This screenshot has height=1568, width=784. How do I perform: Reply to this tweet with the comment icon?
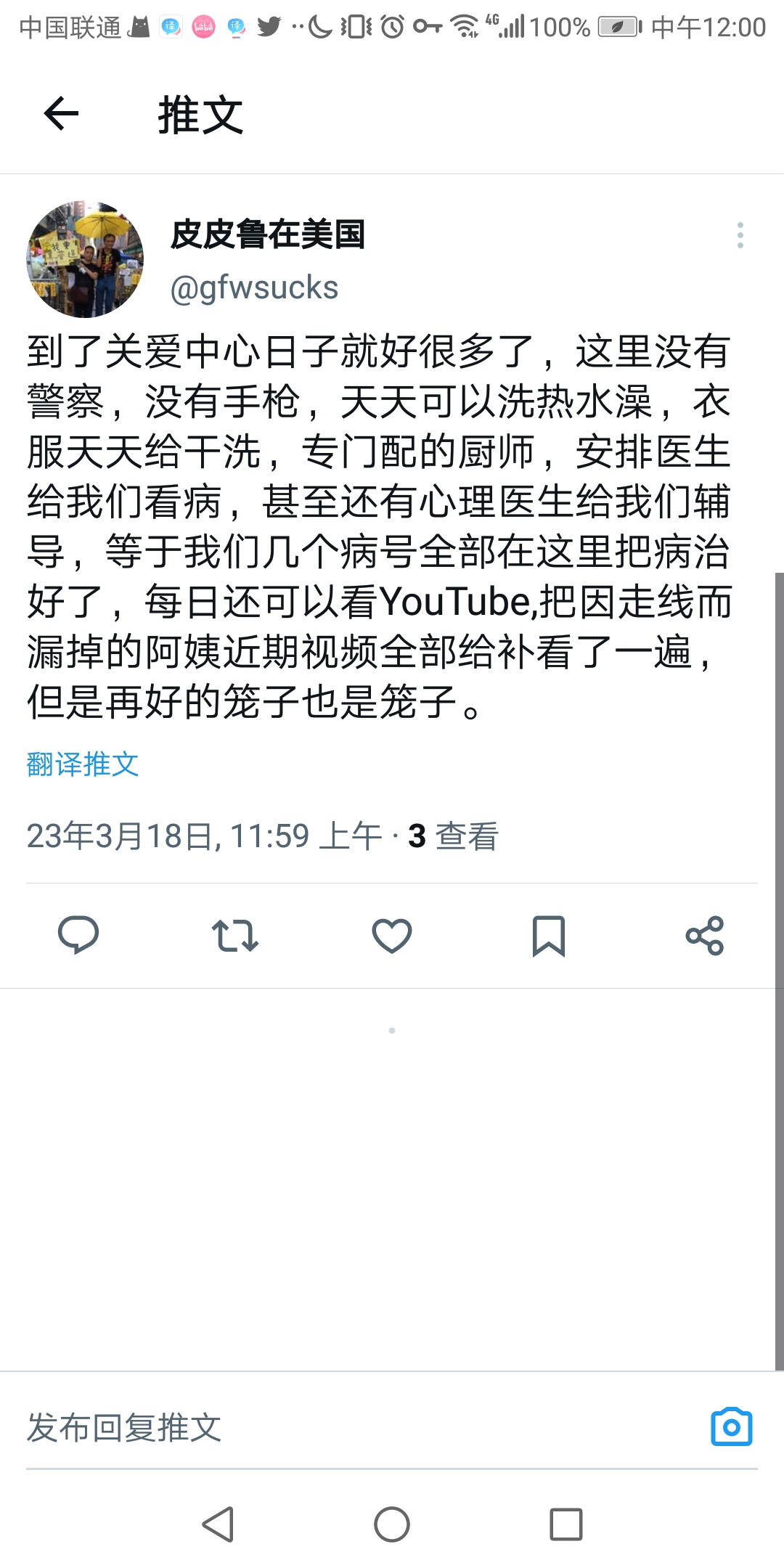pyautogui.click(x=78, y=935)
